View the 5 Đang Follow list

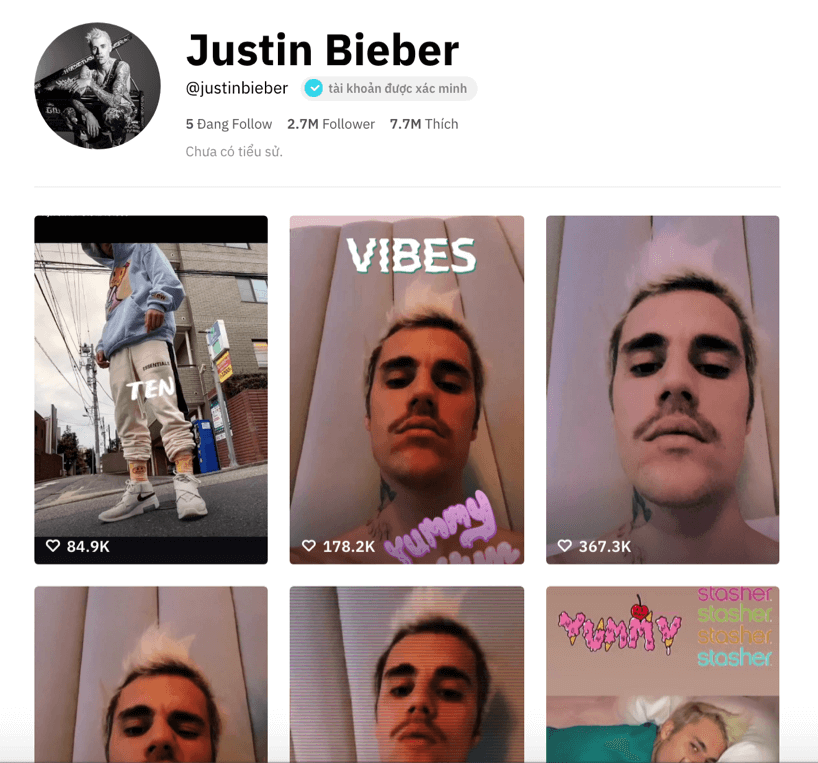229,124
